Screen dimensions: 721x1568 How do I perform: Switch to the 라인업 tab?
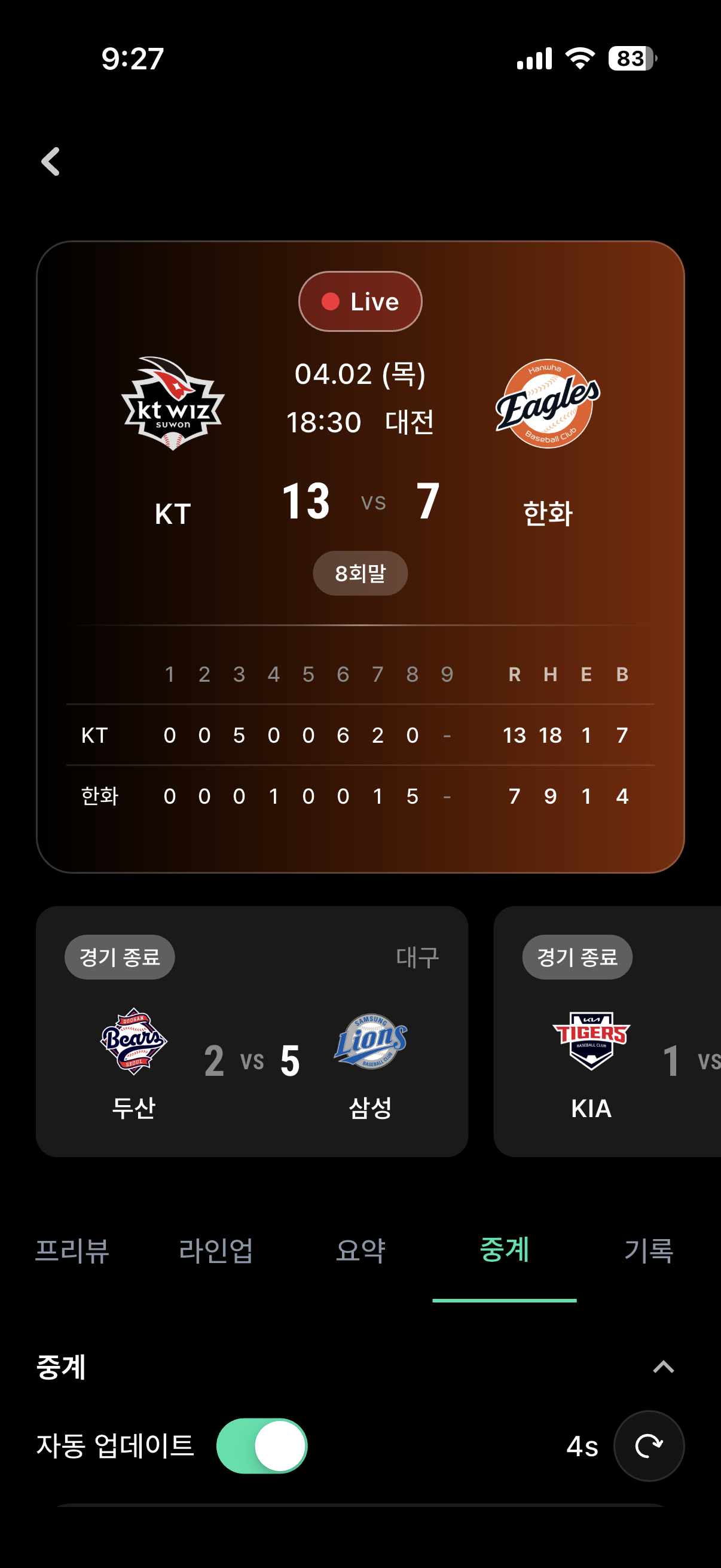[x=216, y=1251]
